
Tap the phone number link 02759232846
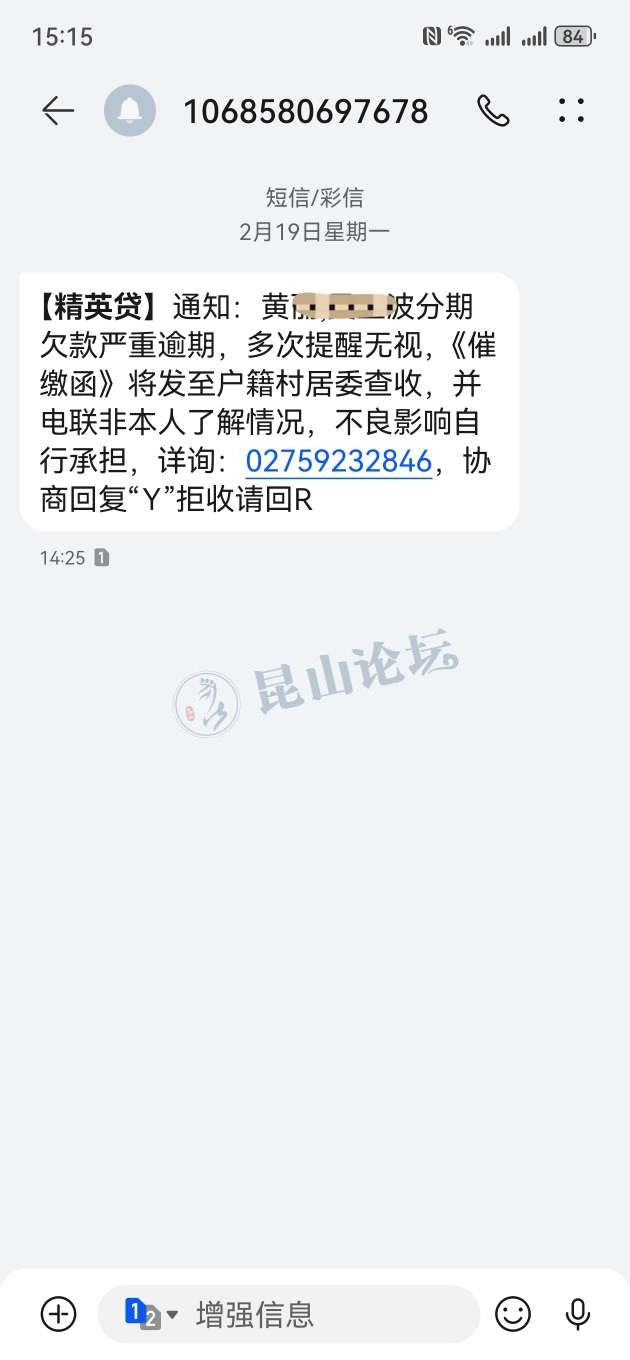point(338,461)
